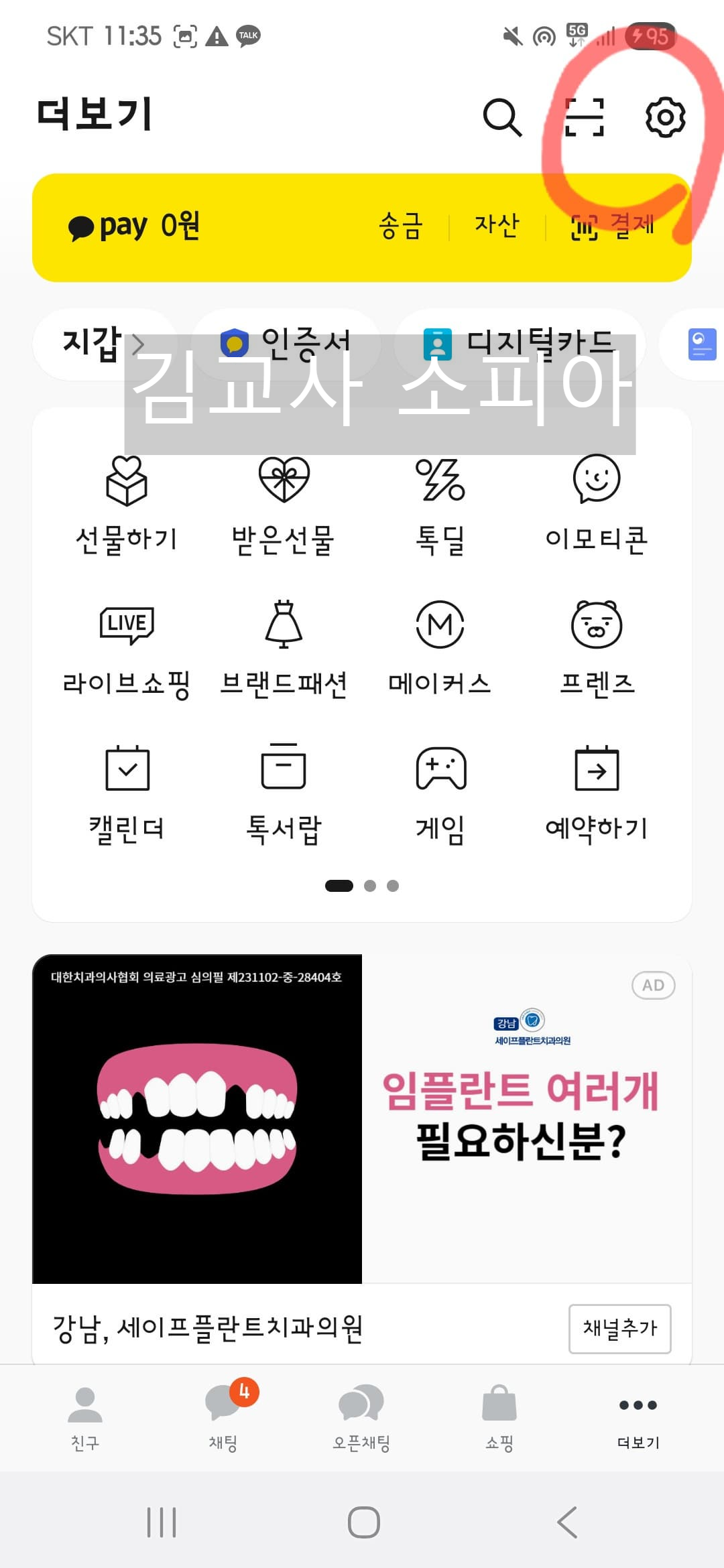Go to second page via page indicator dot
This screenshot has height=1568, width=724.
click(369, 886)
